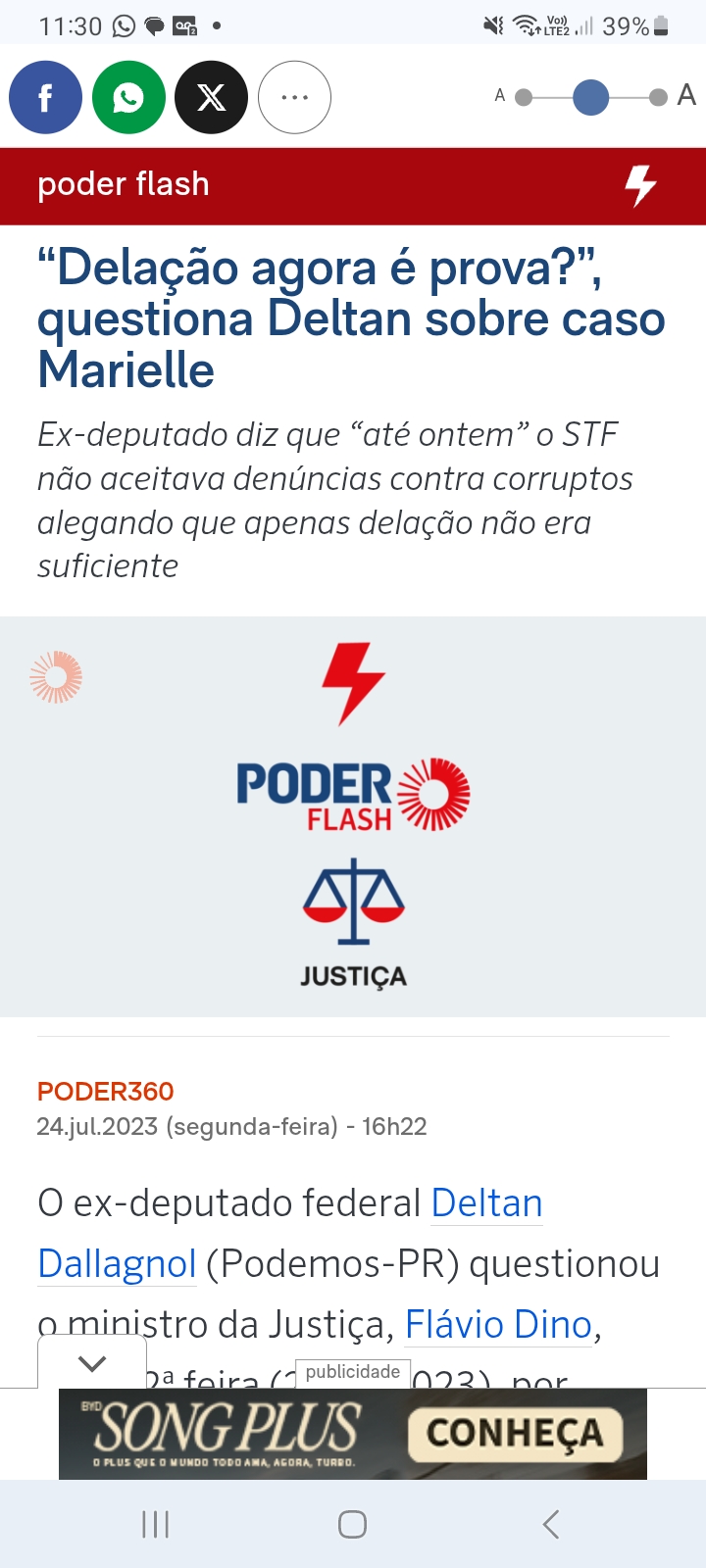Share the article via WhatsApp
Viewport: 706px width, 1568px height.
coord(128,97)
